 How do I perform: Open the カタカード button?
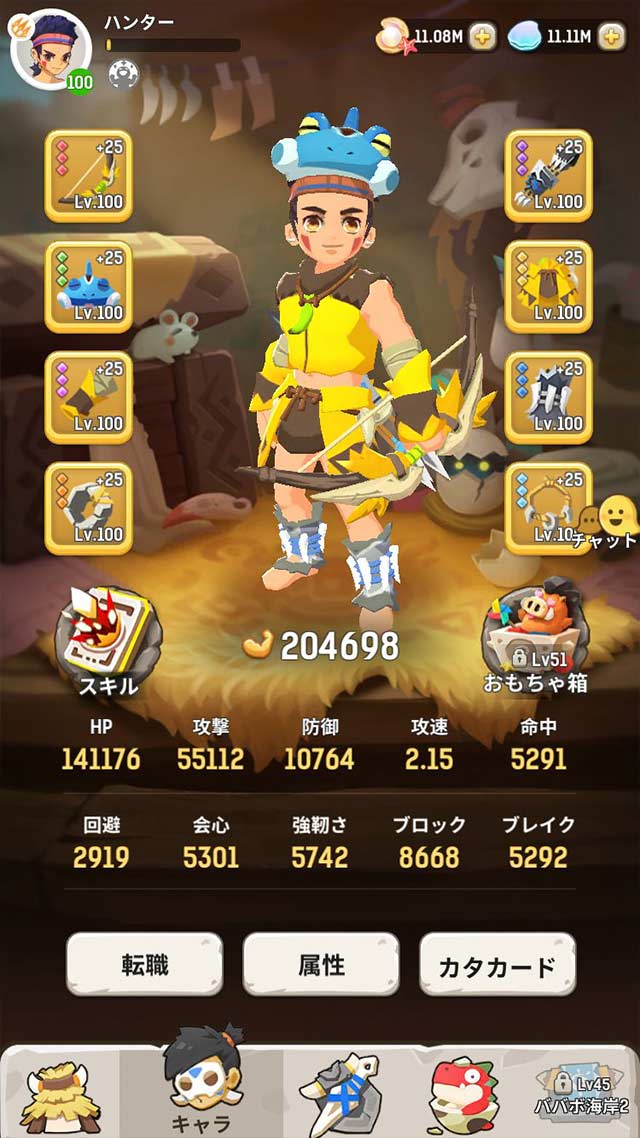click(x=497, y=965)
